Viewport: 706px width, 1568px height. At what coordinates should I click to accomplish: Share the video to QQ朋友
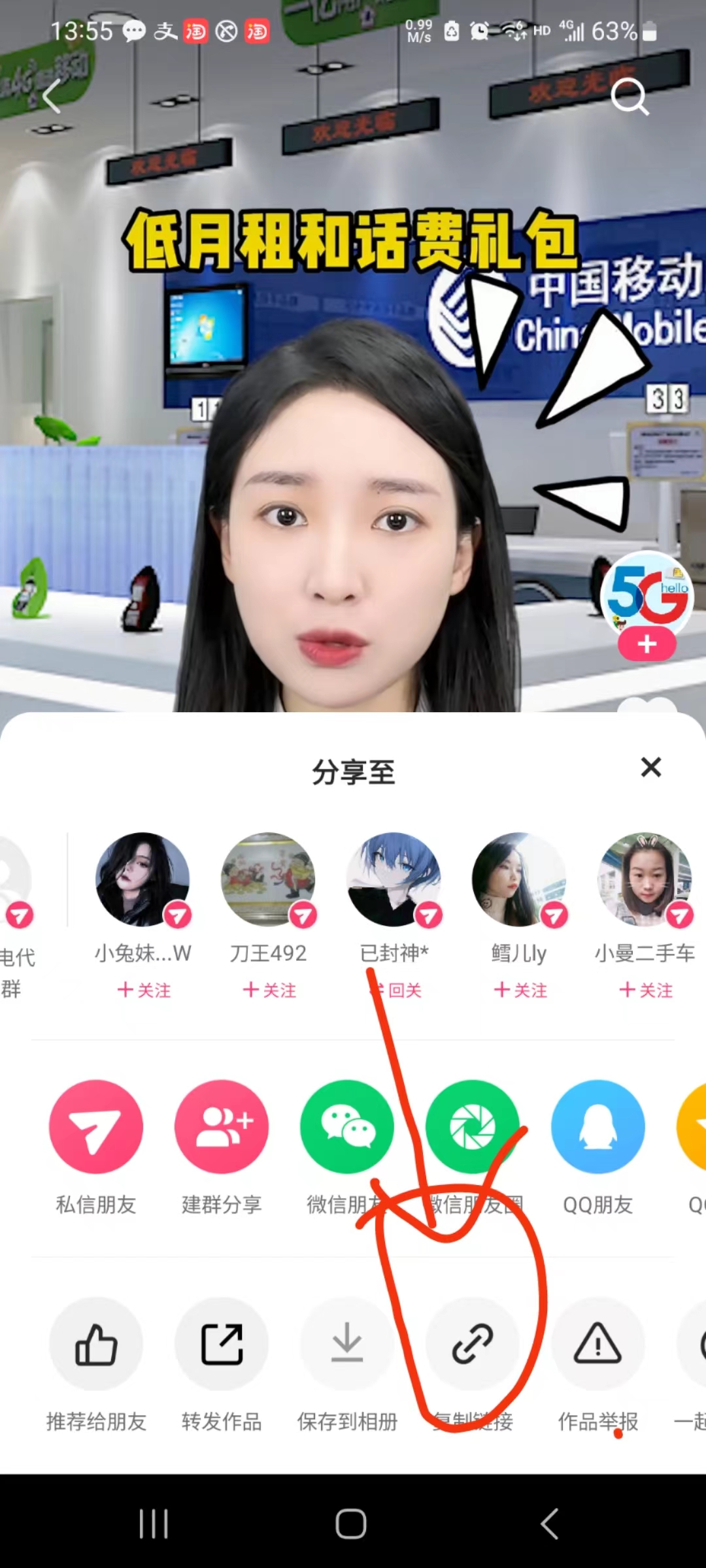598,1126
